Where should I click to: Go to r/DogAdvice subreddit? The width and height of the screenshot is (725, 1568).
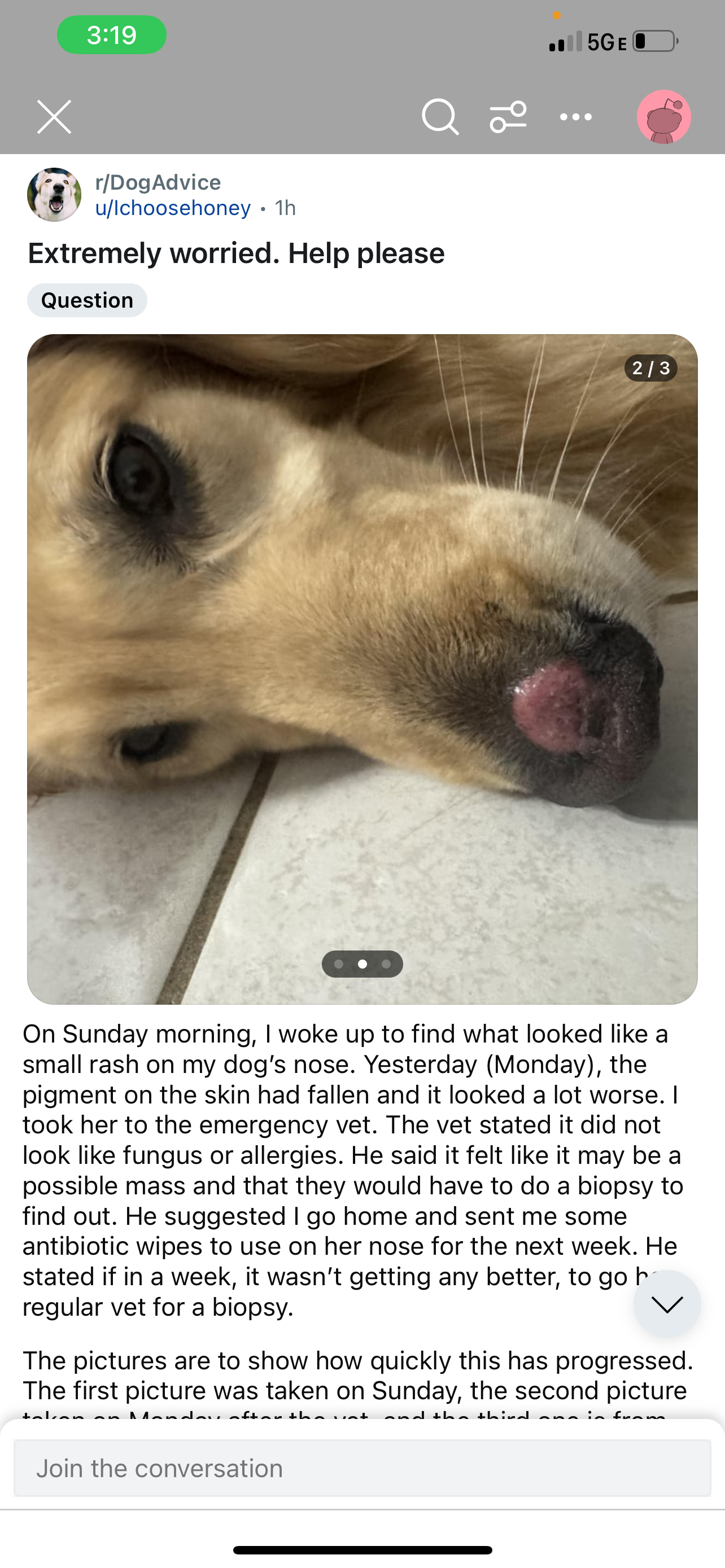(158, 182)
